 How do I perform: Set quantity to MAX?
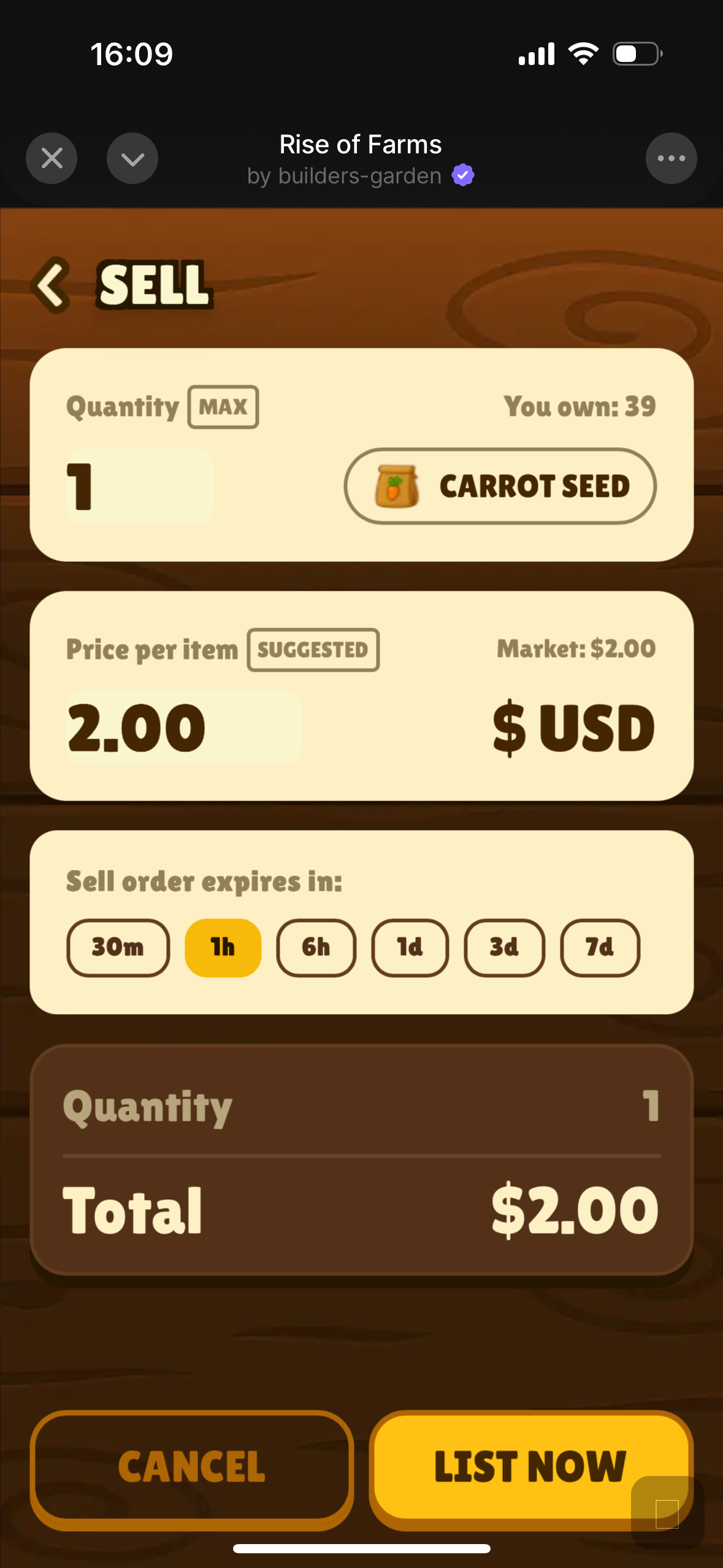click(223, 407)
